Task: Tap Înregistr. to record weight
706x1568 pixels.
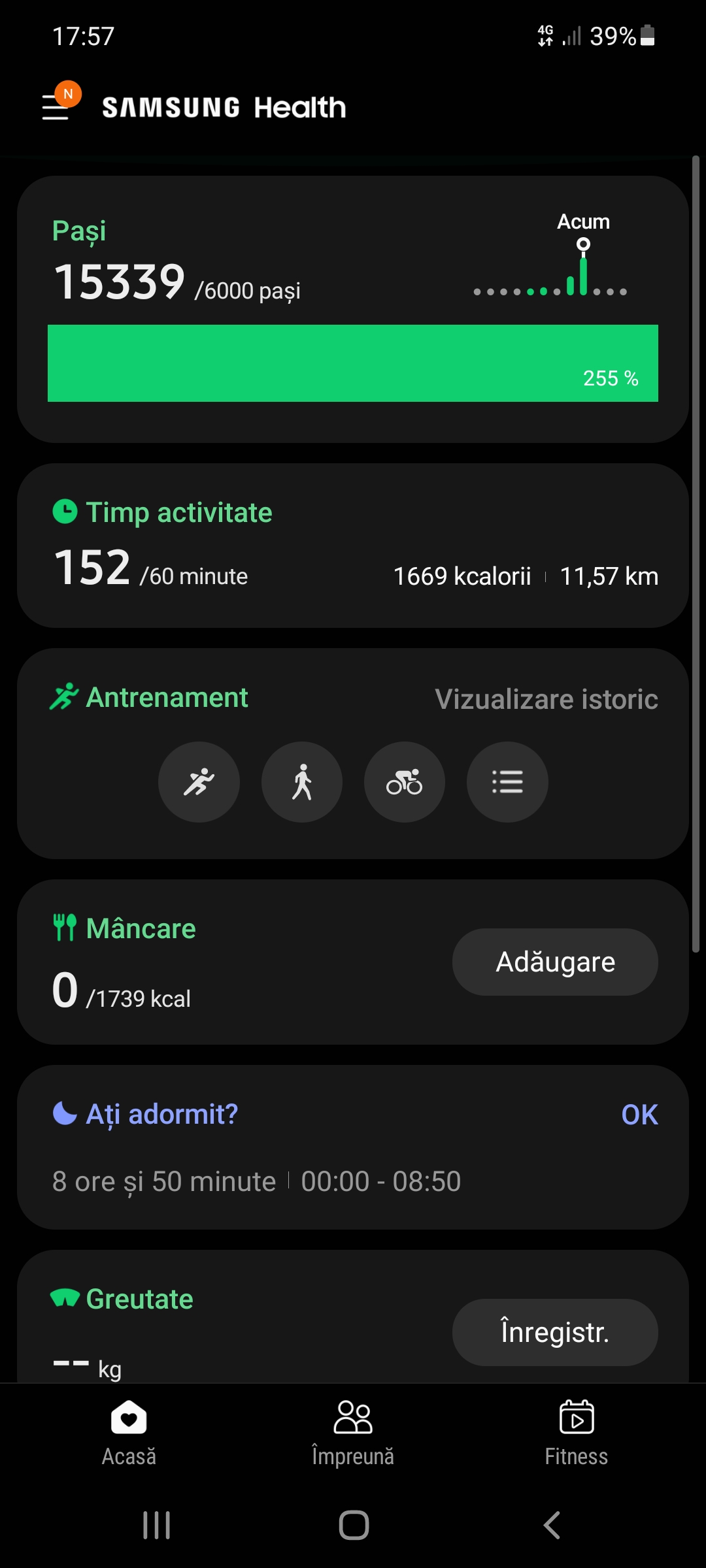Action: click(555, 1332)
